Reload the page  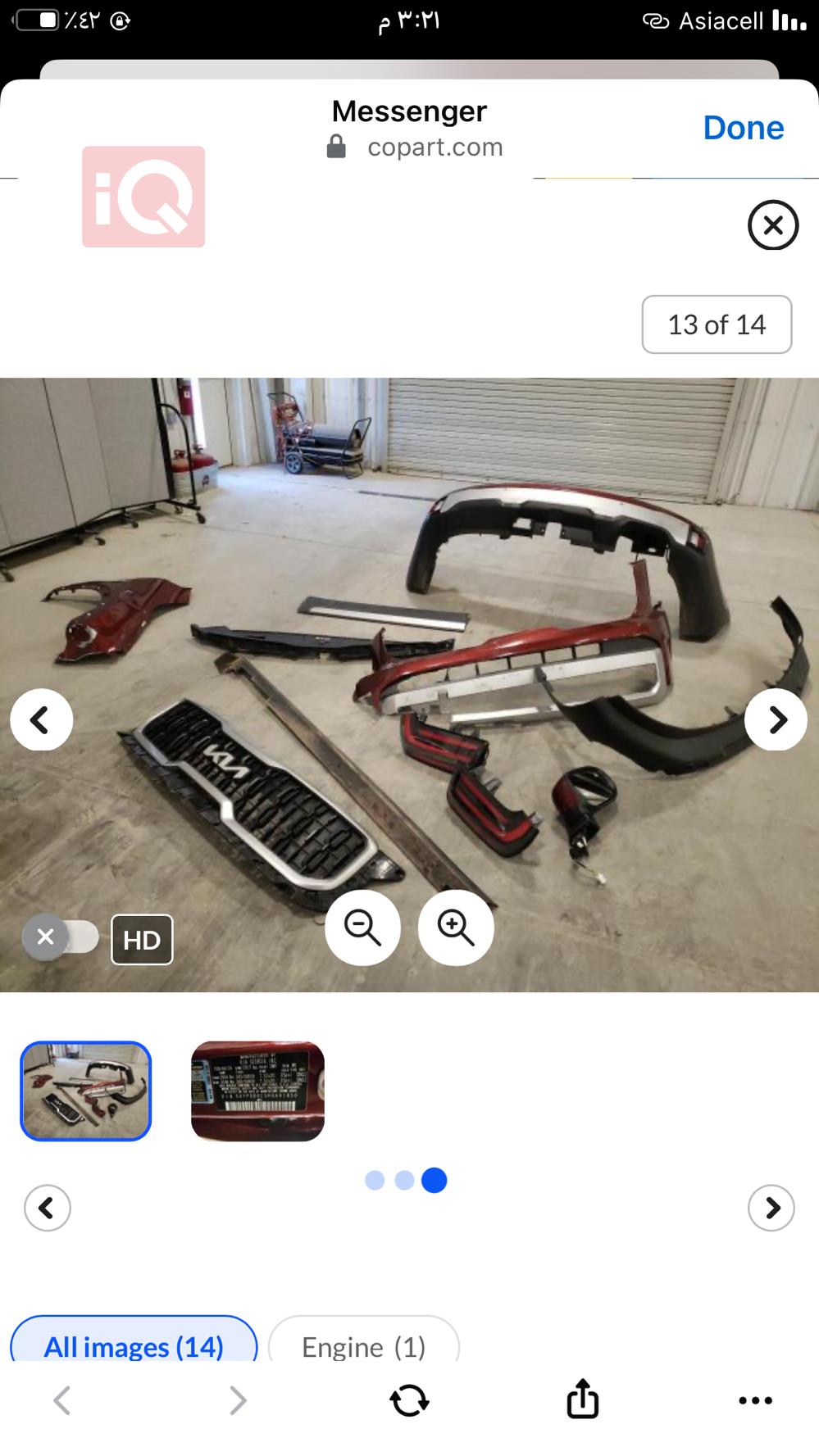click(409, 1400)
